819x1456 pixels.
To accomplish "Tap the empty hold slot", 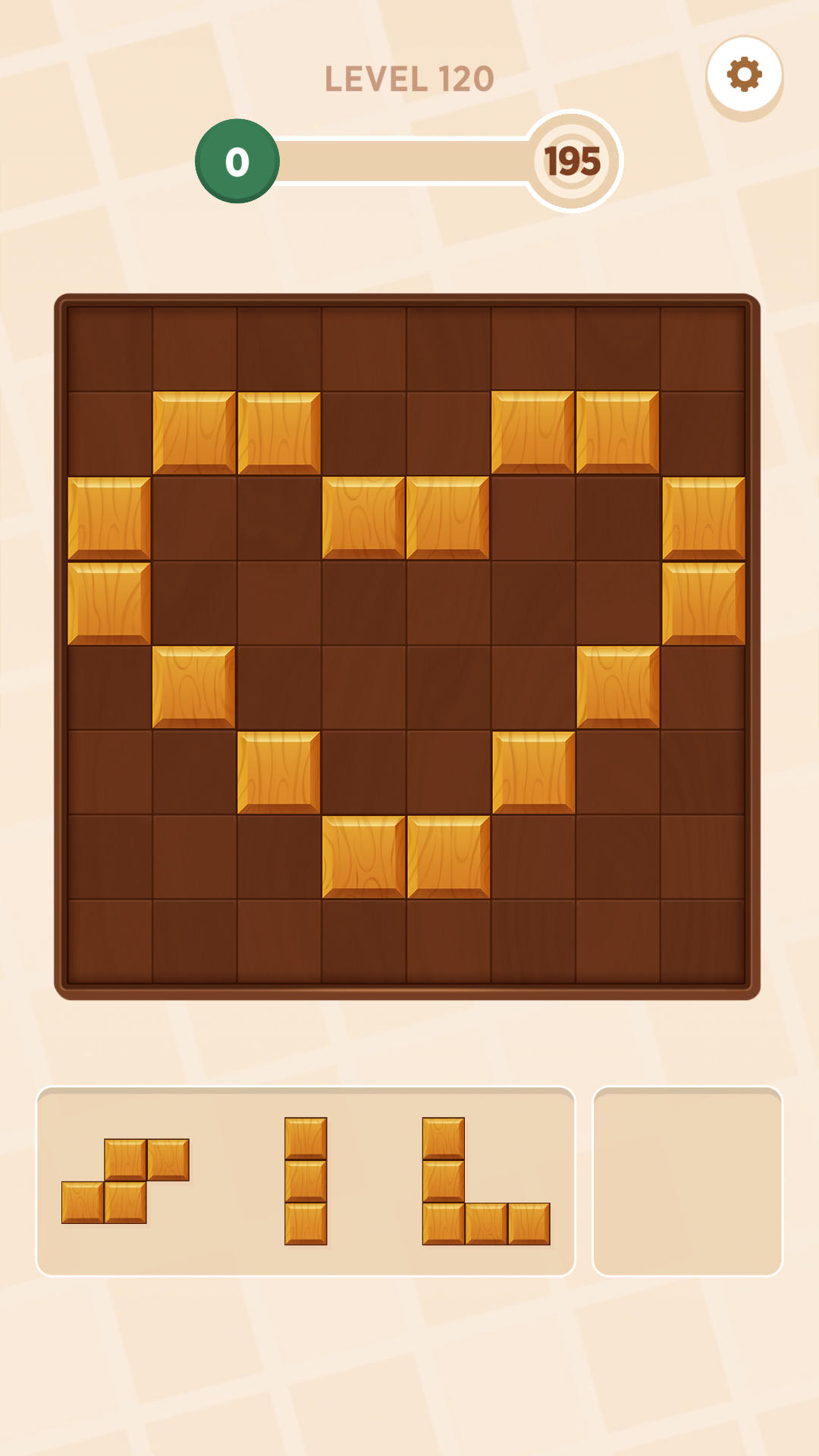I will (x=687, y=1181).
